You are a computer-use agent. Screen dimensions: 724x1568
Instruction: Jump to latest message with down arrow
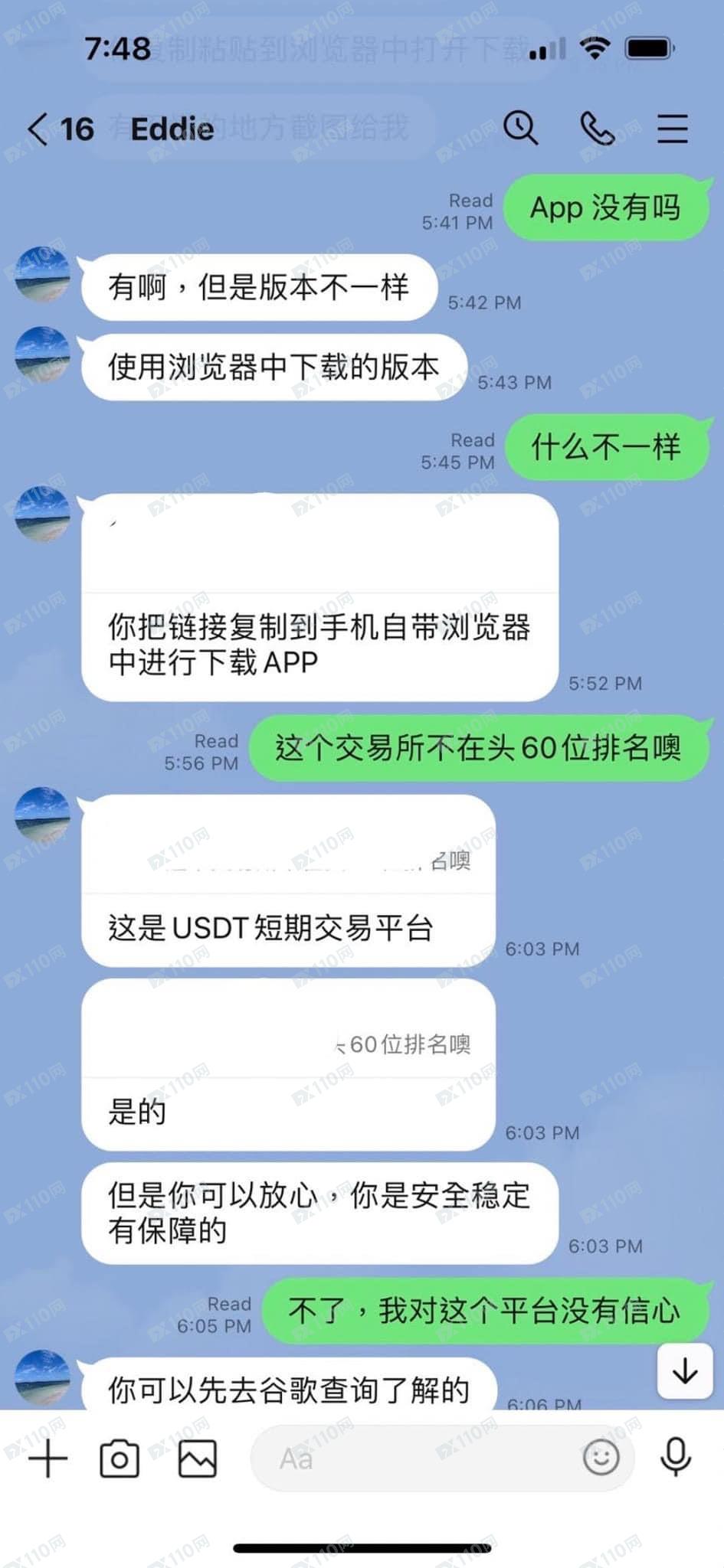pyautogui.click(x=684, y=1370)
